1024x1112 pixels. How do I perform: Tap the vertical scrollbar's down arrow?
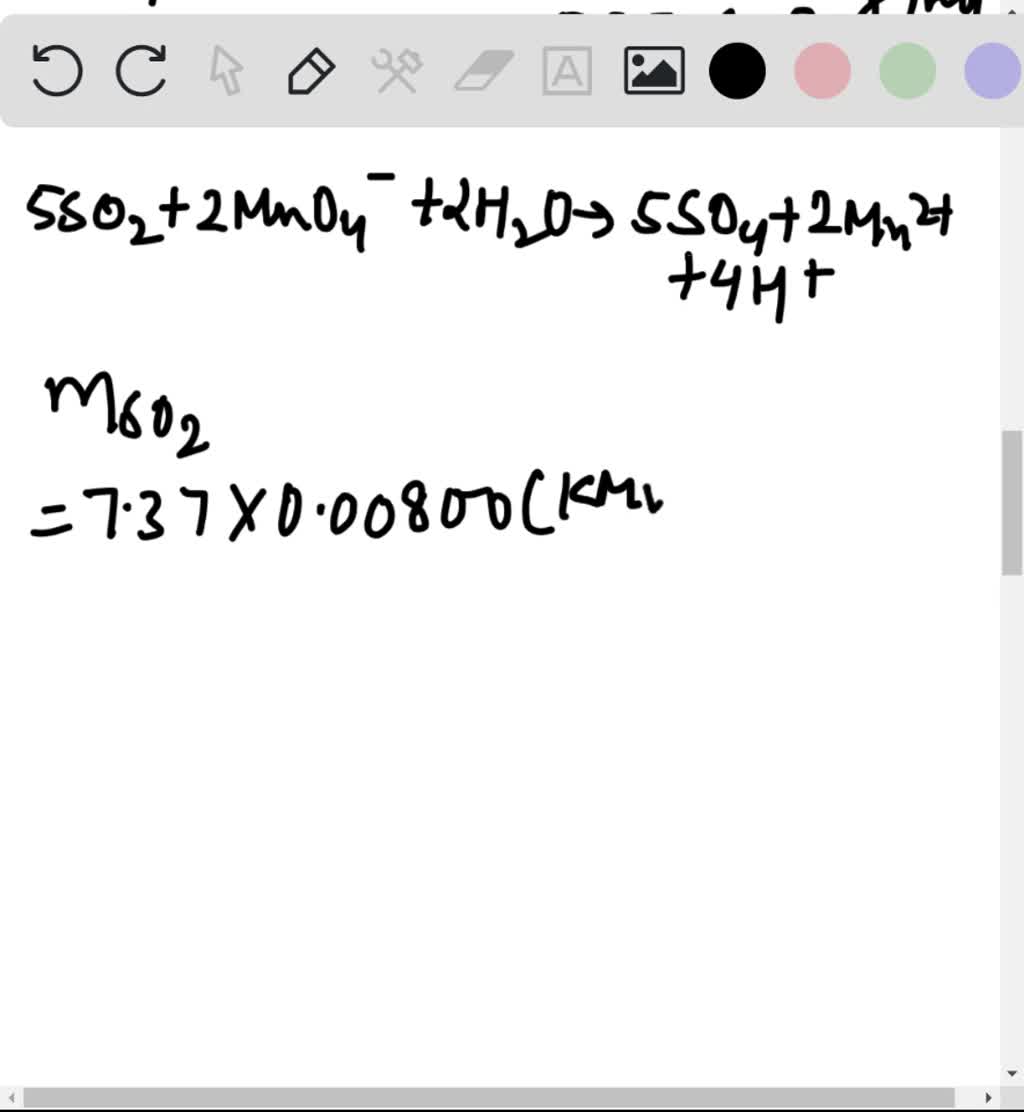tap(1012, 1075)
